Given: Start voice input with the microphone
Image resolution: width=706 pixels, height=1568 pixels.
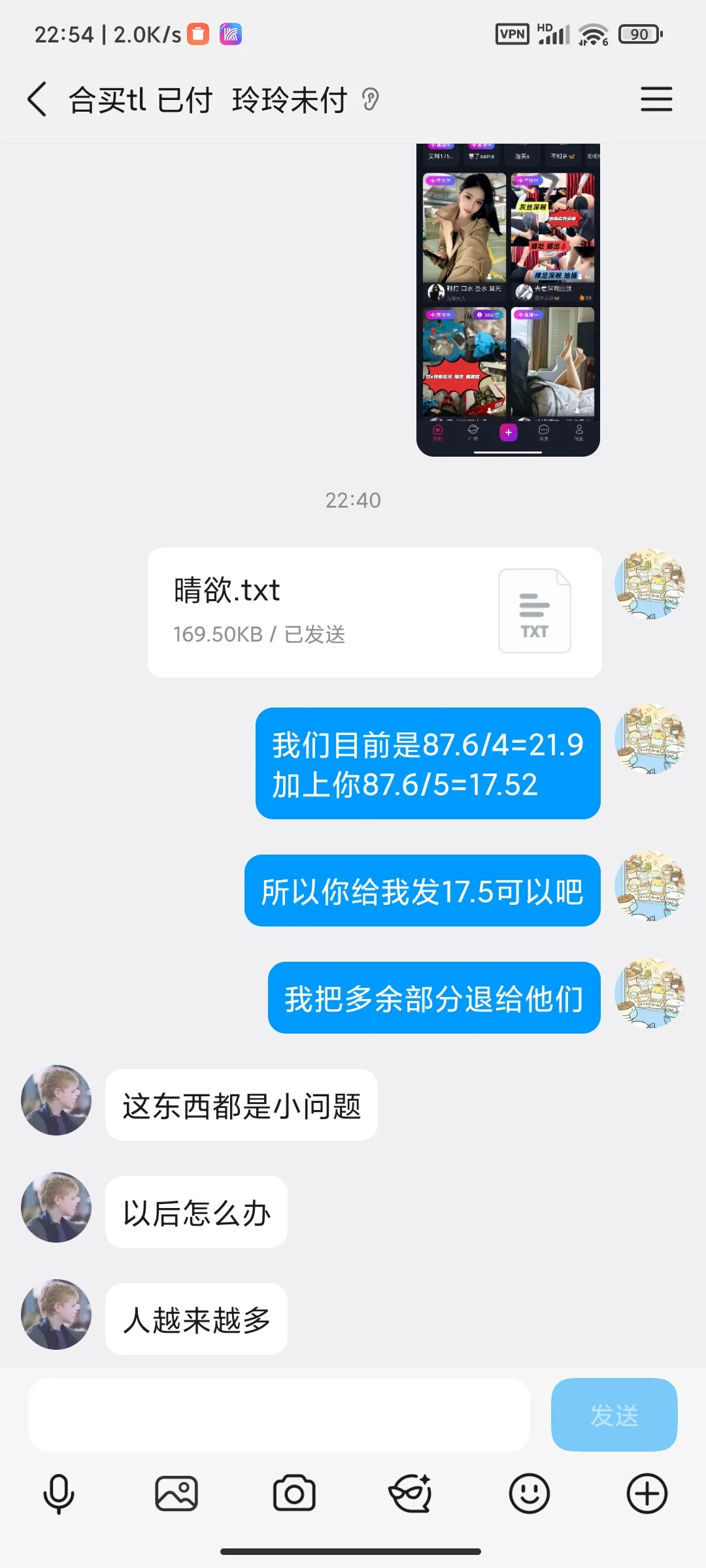Looking at the screenshot, I should pos(59,1494).
